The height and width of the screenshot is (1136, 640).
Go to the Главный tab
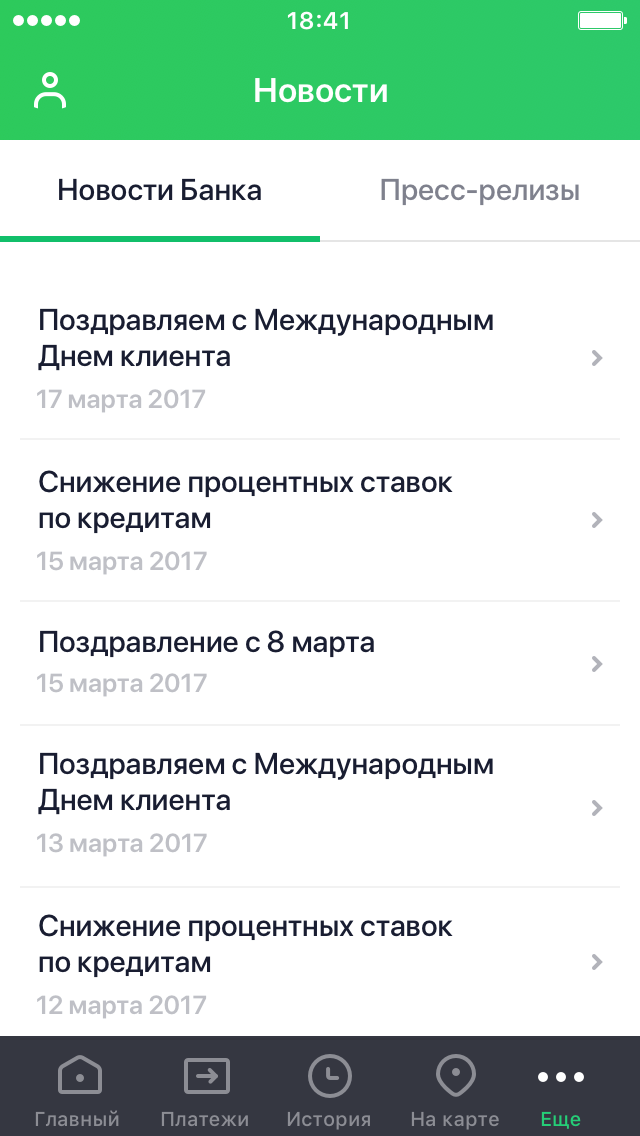point(77,1090)
